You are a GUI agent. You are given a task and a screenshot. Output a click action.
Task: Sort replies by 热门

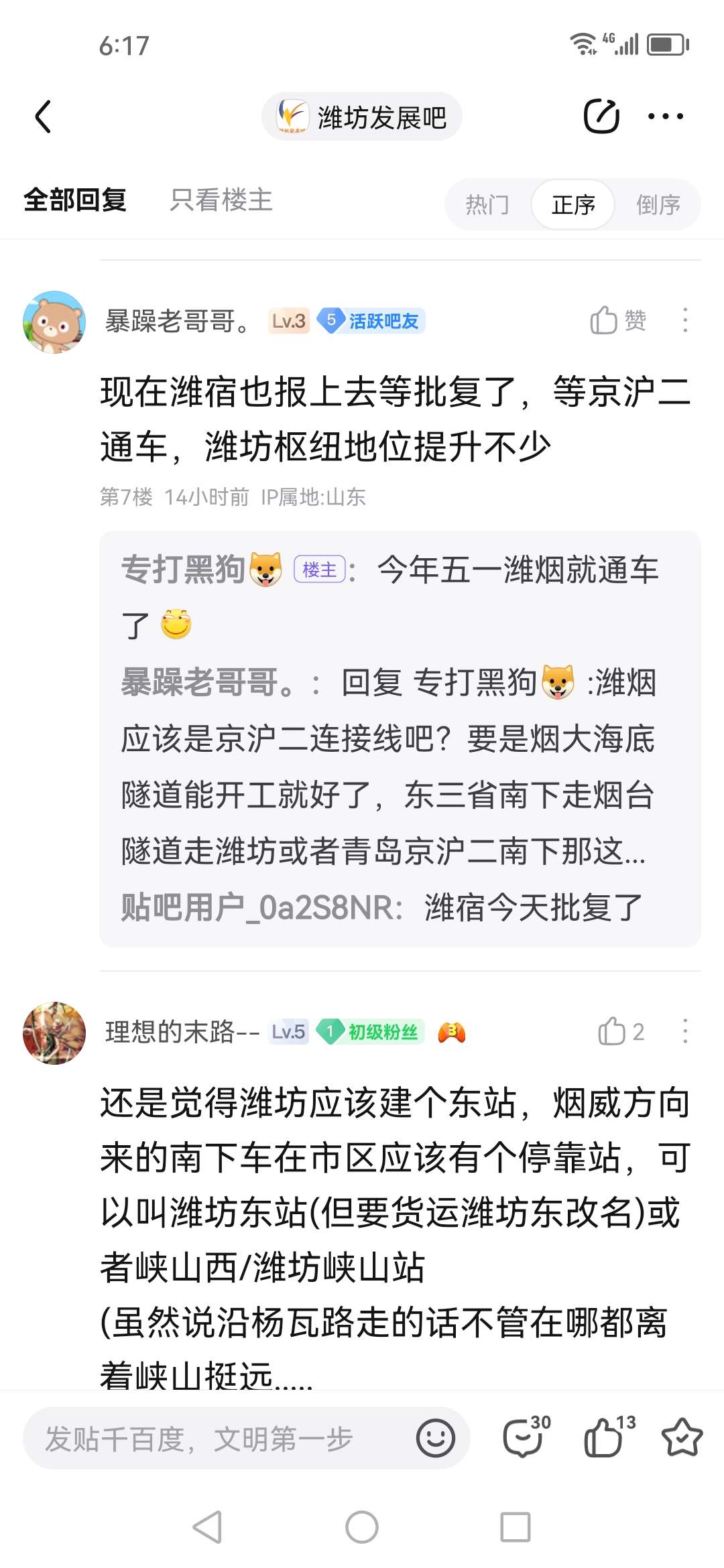(487, 204)
